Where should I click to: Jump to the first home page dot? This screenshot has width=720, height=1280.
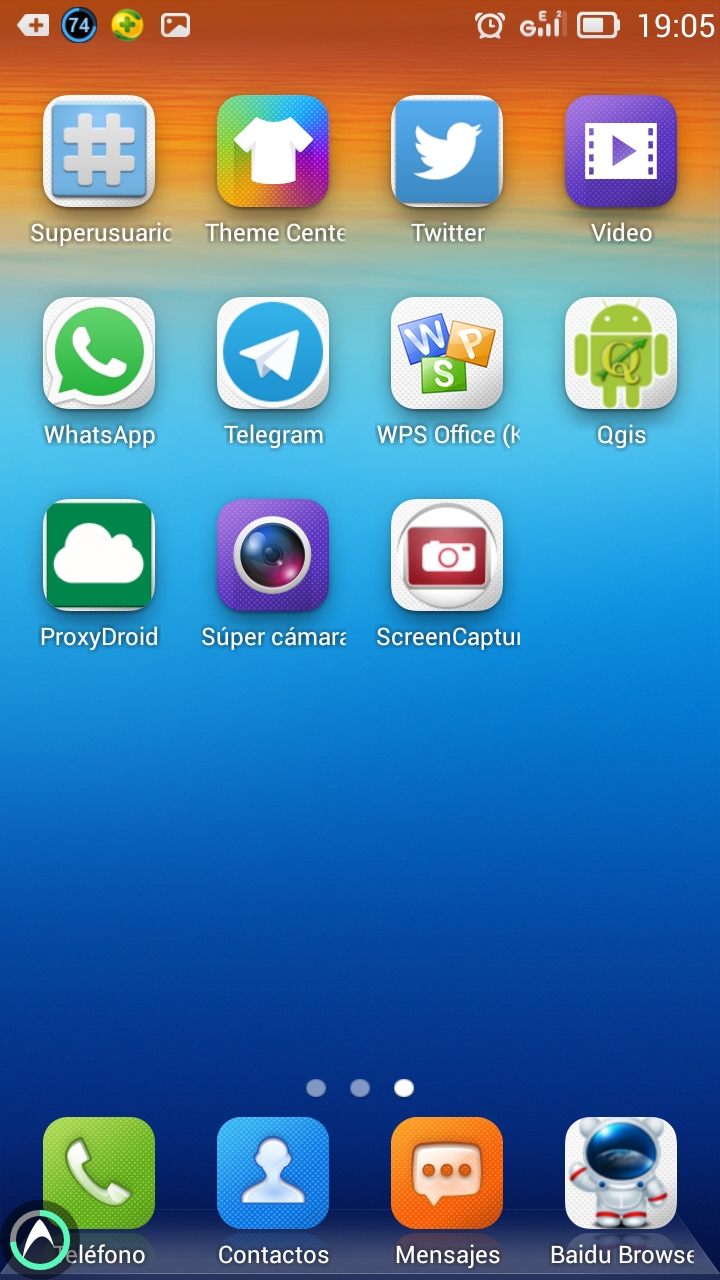pos(316,1088)
